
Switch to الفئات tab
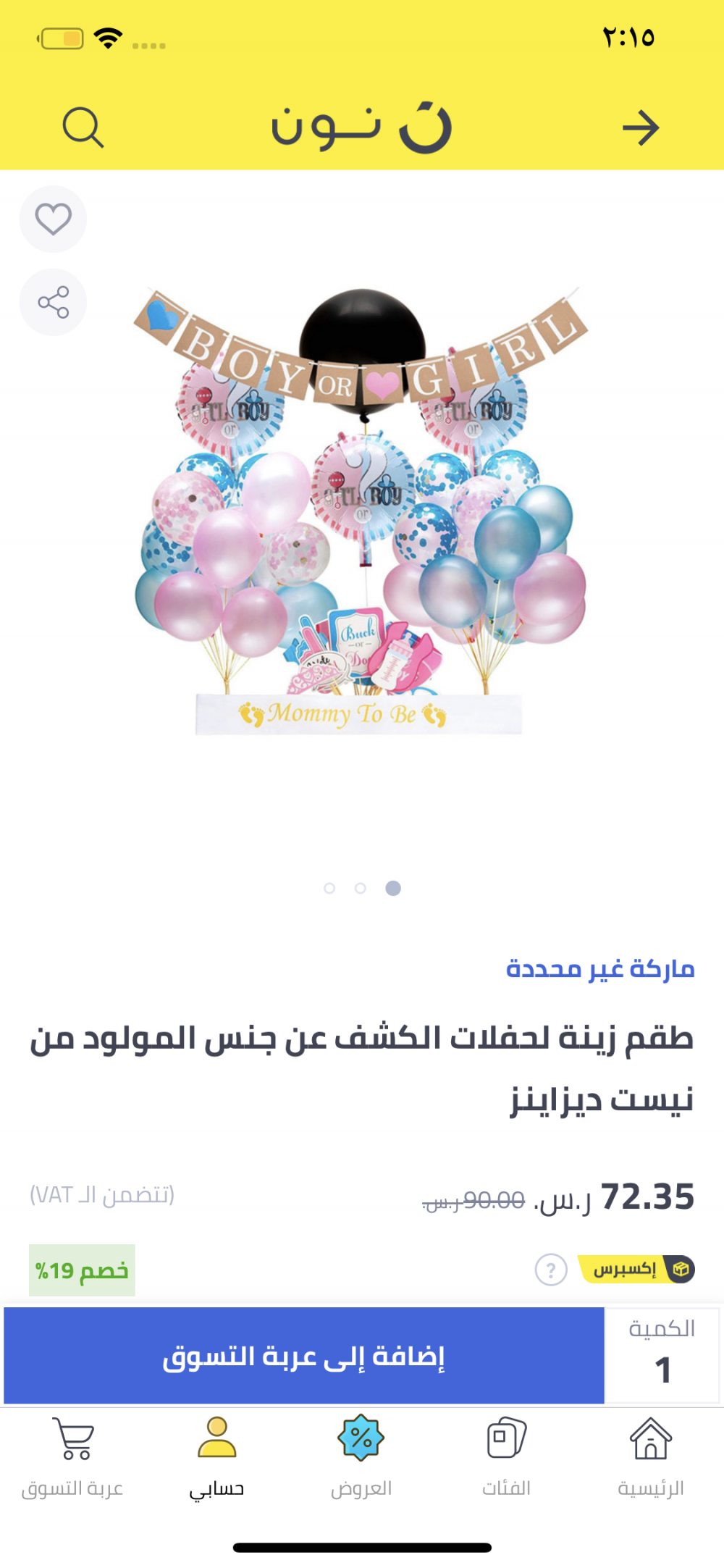point(506,1457)
